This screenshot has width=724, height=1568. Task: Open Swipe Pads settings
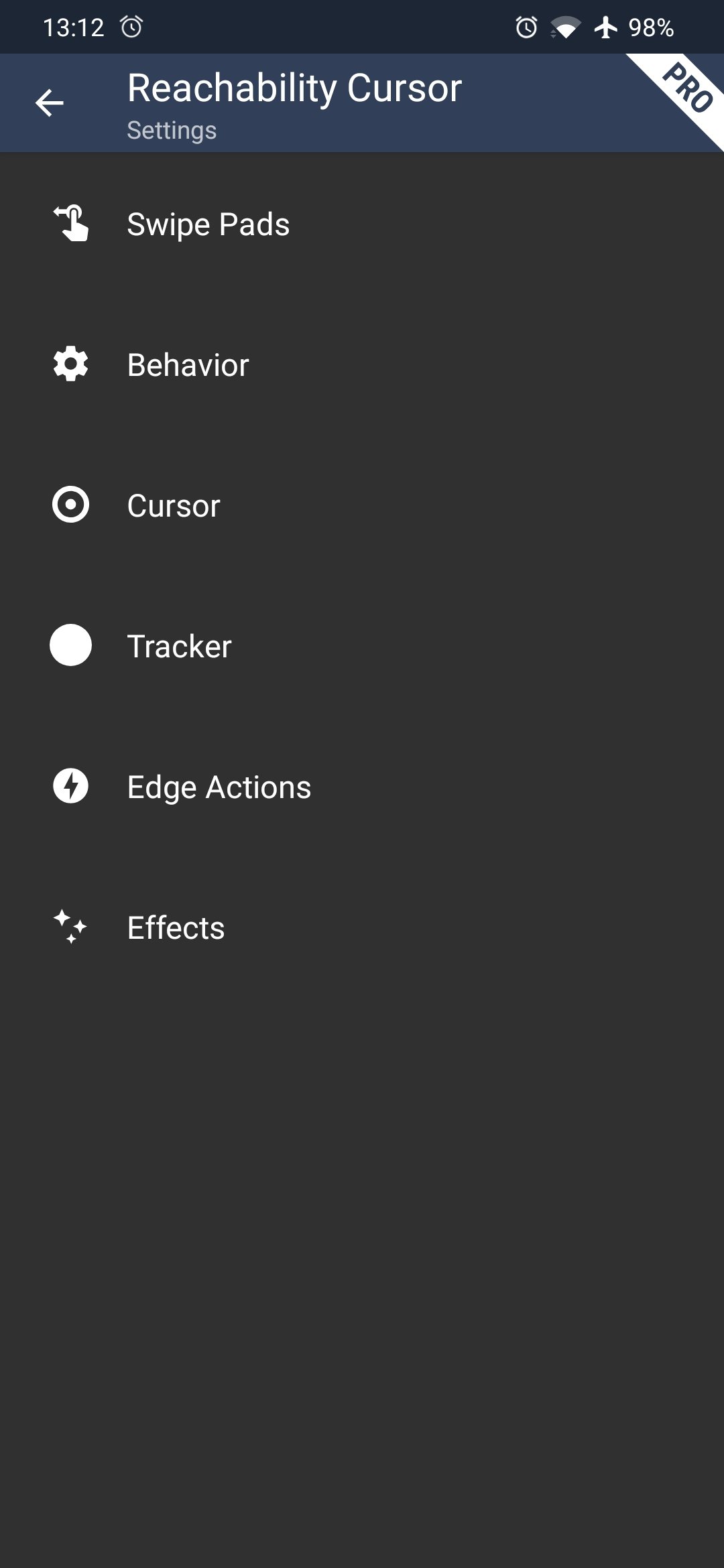tap(362, 224)
